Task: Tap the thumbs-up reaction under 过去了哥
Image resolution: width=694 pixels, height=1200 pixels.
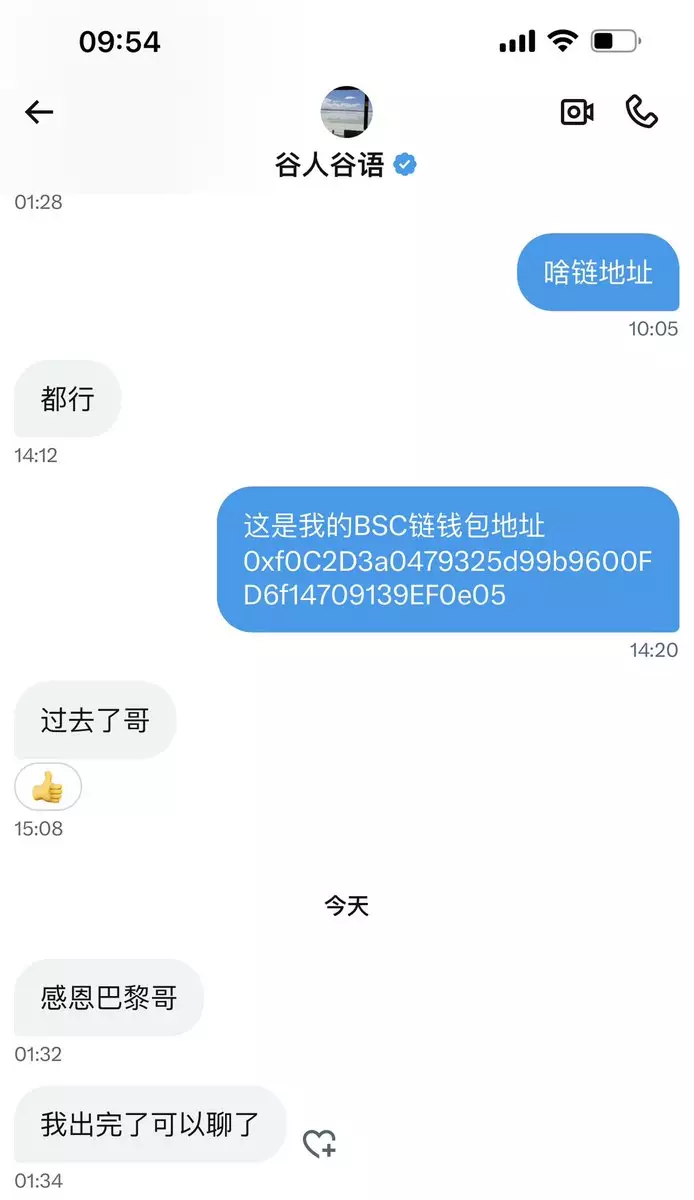Action: click(47, 789)
